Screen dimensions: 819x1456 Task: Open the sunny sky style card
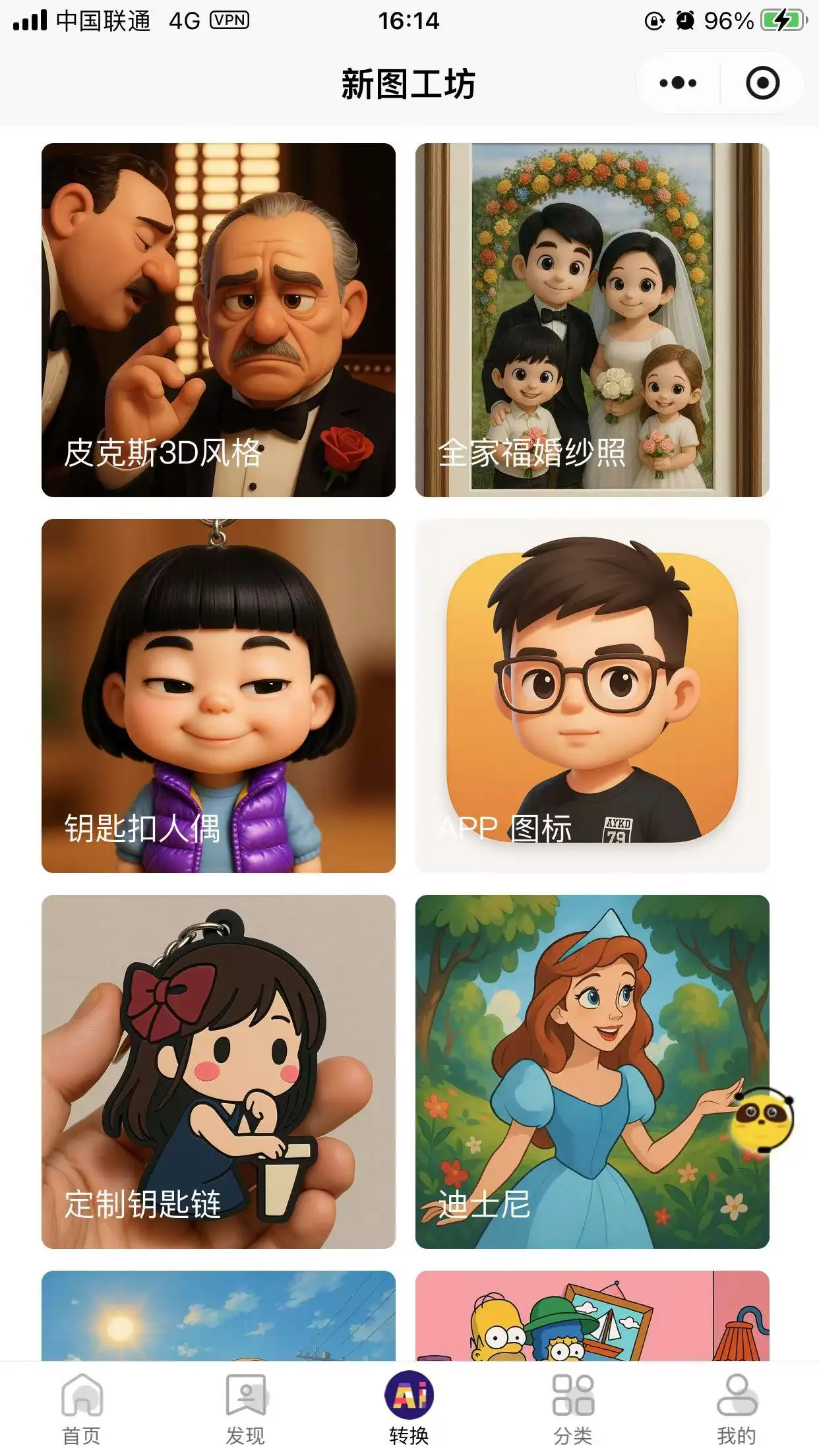[x=218, y=1316]
